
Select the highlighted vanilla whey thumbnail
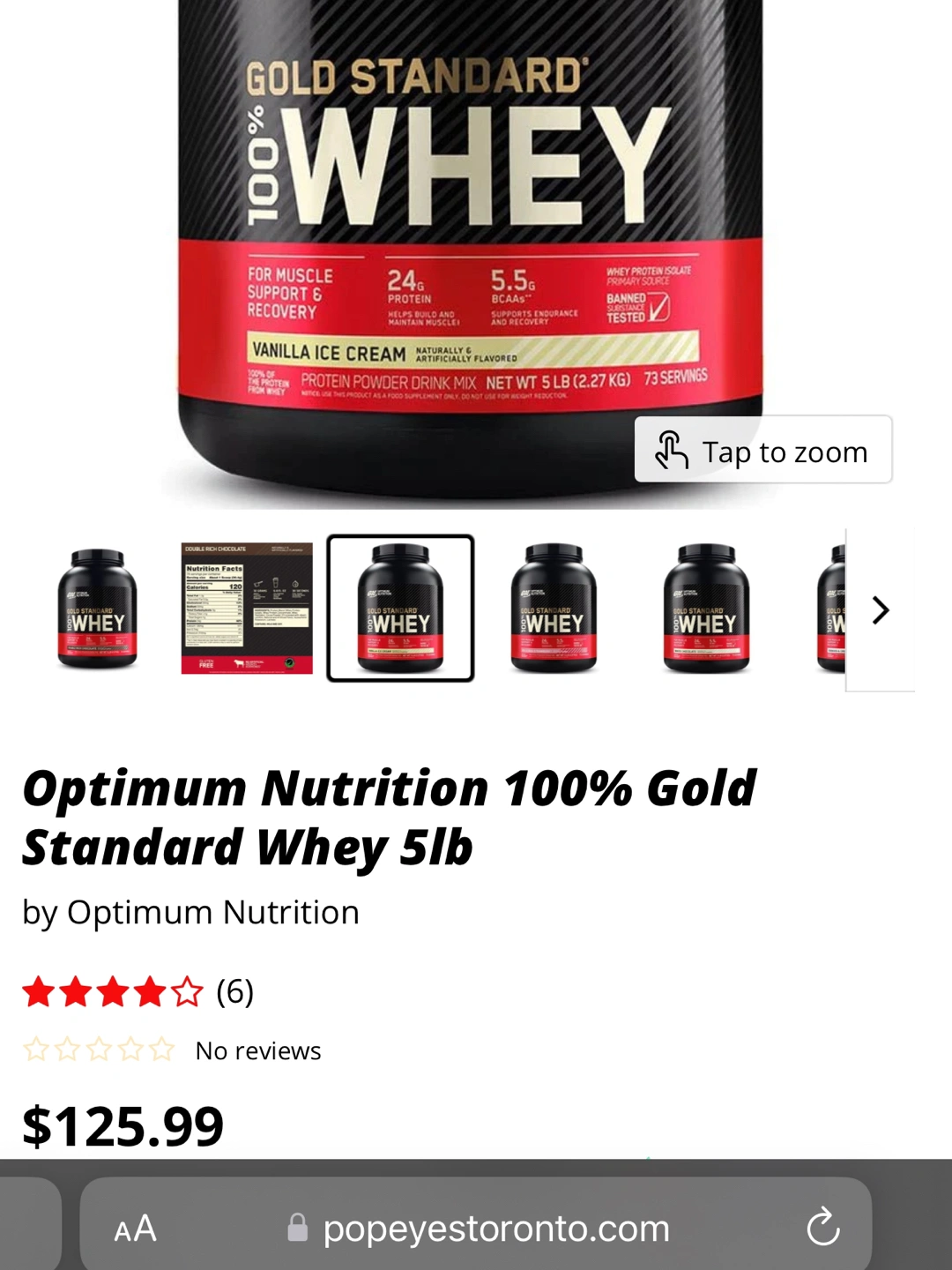400,609
